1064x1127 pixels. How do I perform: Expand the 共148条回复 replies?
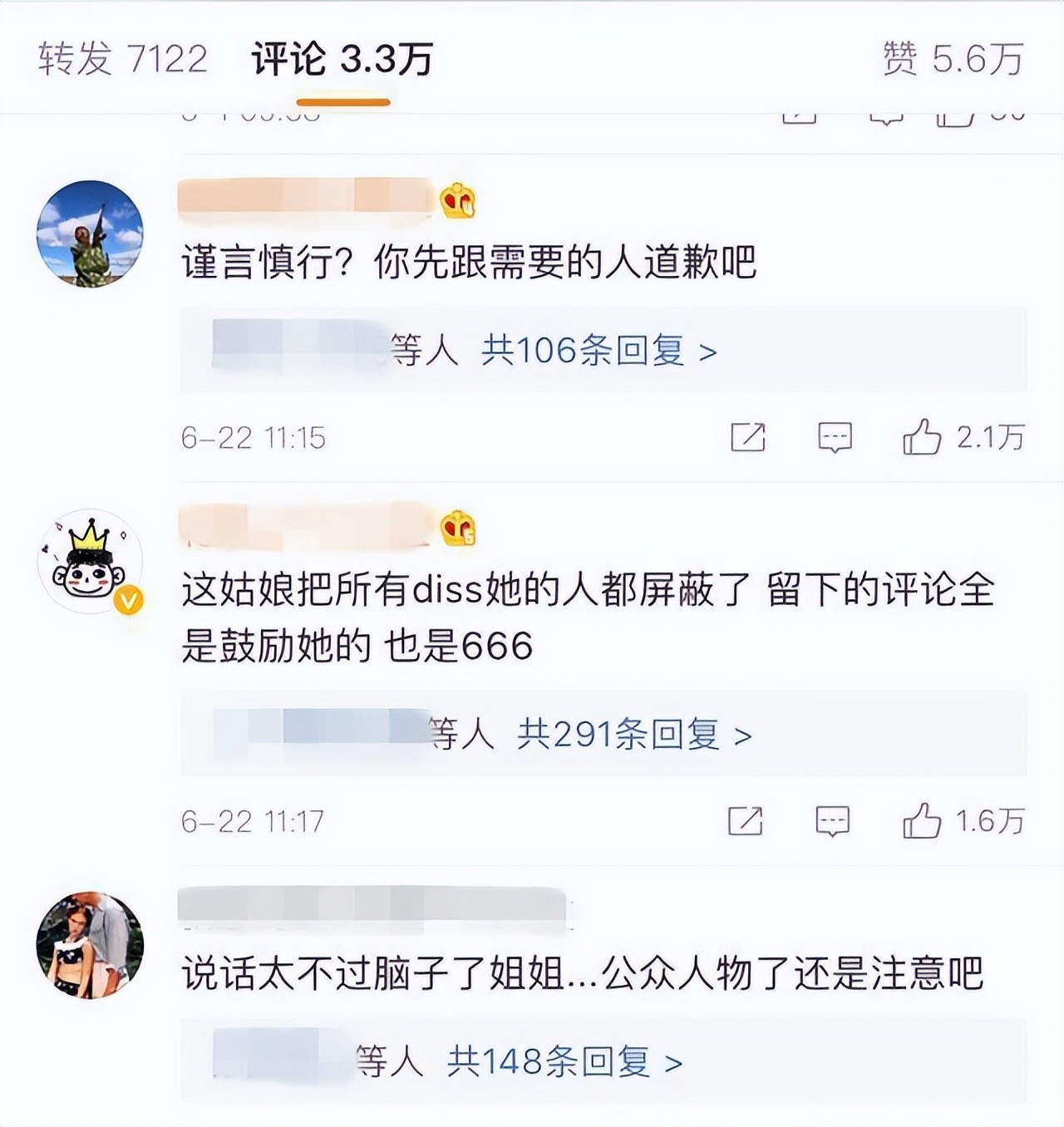pyautogui.click(x=564, y=1061)
